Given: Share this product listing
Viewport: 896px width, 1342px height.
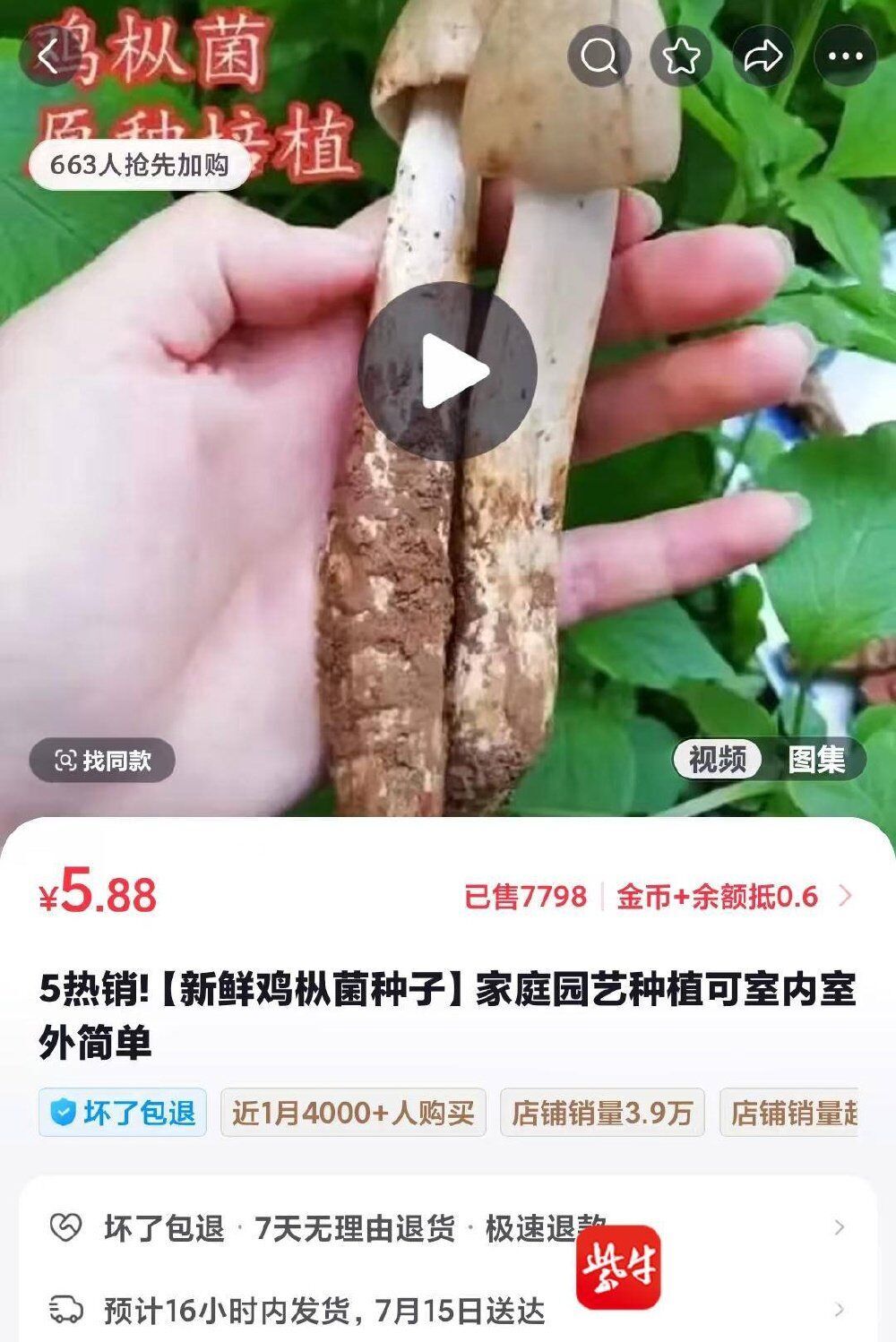Looking at the screenshot, I should tap(763, 56).
